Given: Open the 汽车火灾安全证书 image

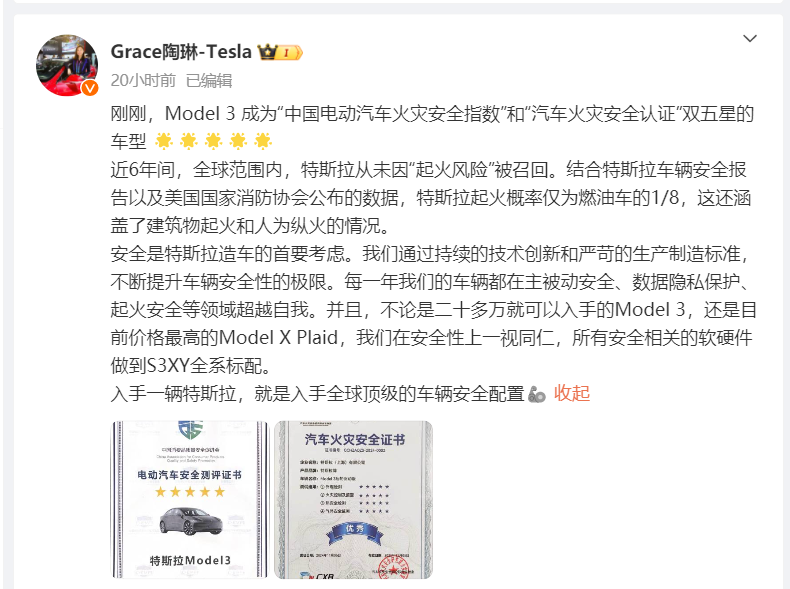Looking at the screenshot, I should tap(353, 499).
